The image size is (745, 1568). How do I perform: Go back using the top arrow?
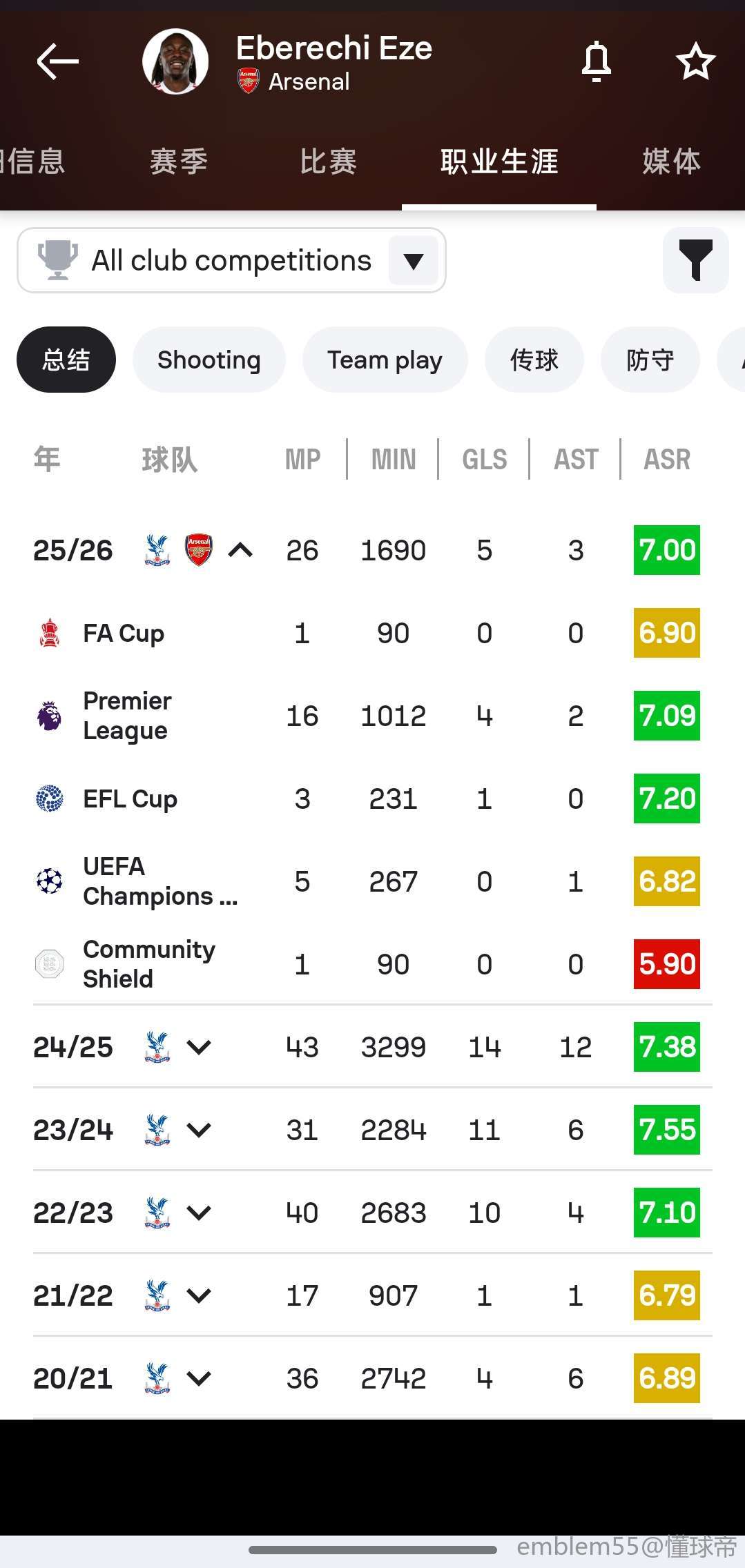tap(58, 62)
